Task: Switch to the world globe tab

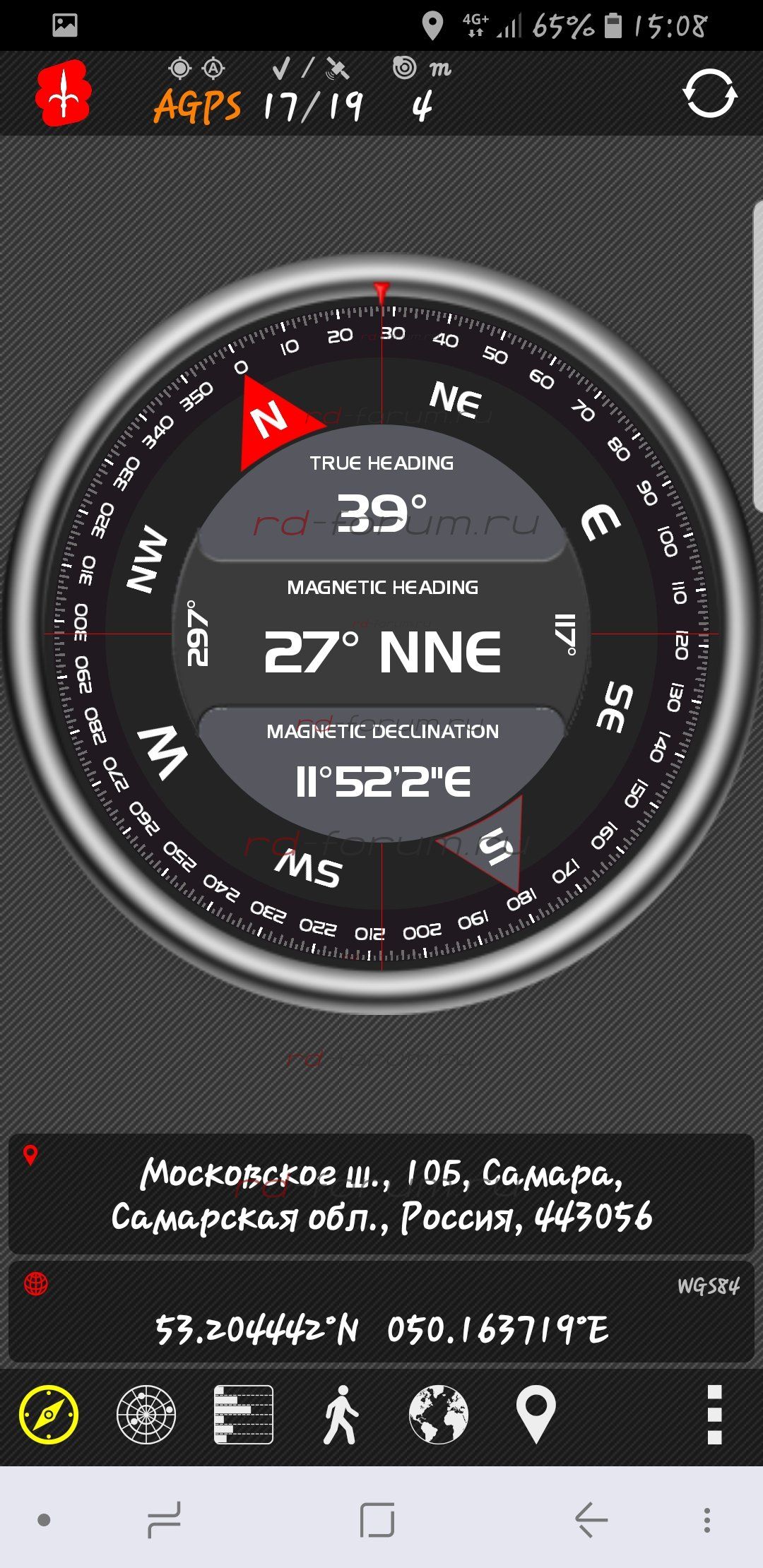Action: (438, 1415)
